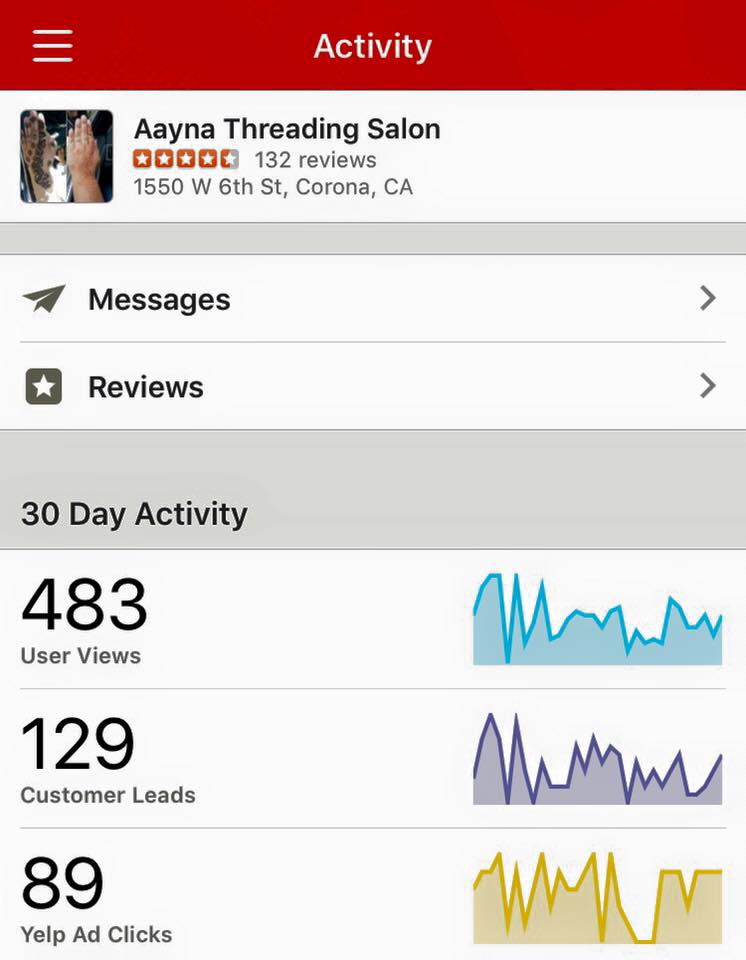View the 89 Yelp Ad Clicks stats
This screenshot has width=746, height=960.
coord(372,897)
